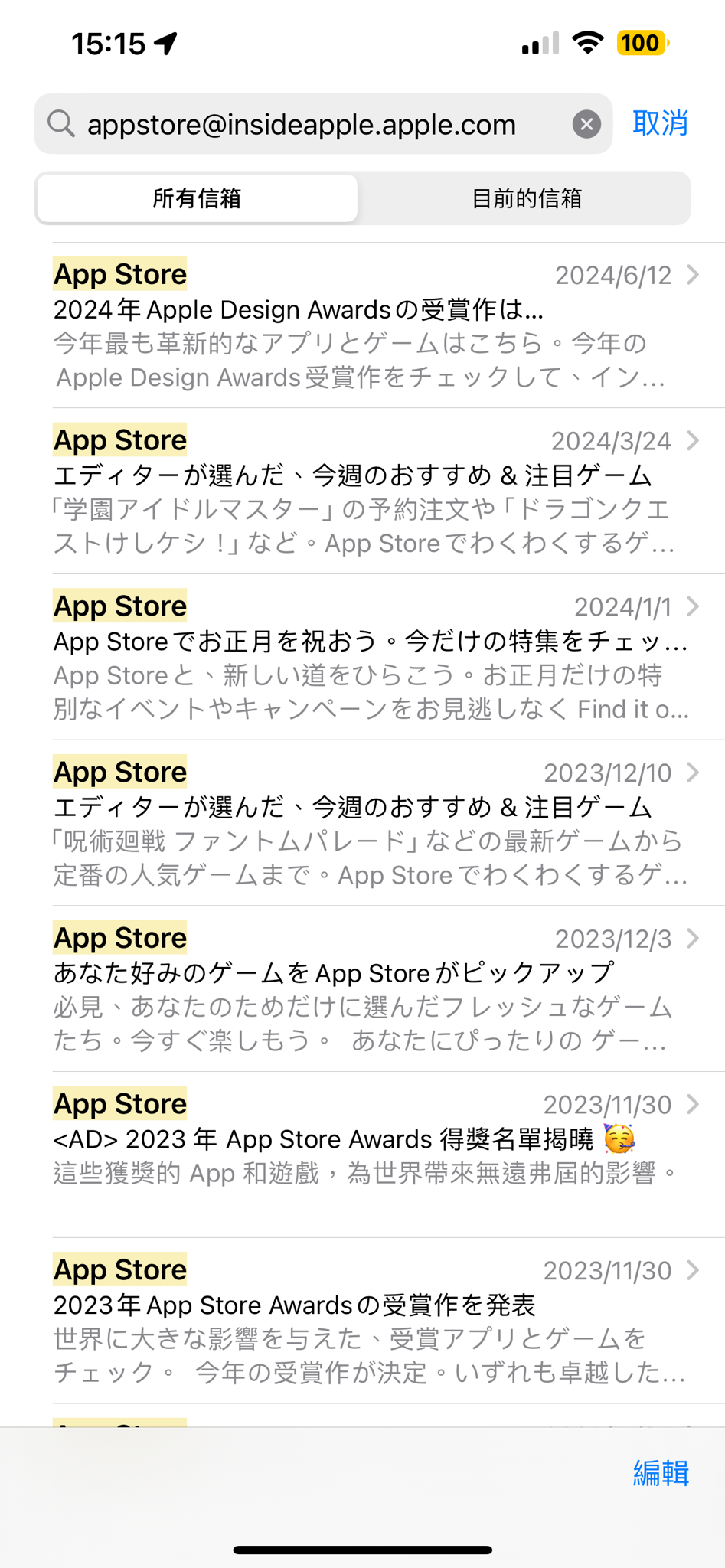725x1568 pixels.
Task: Tap the 取消 cancel button
Action: click(x=660, y=123)
